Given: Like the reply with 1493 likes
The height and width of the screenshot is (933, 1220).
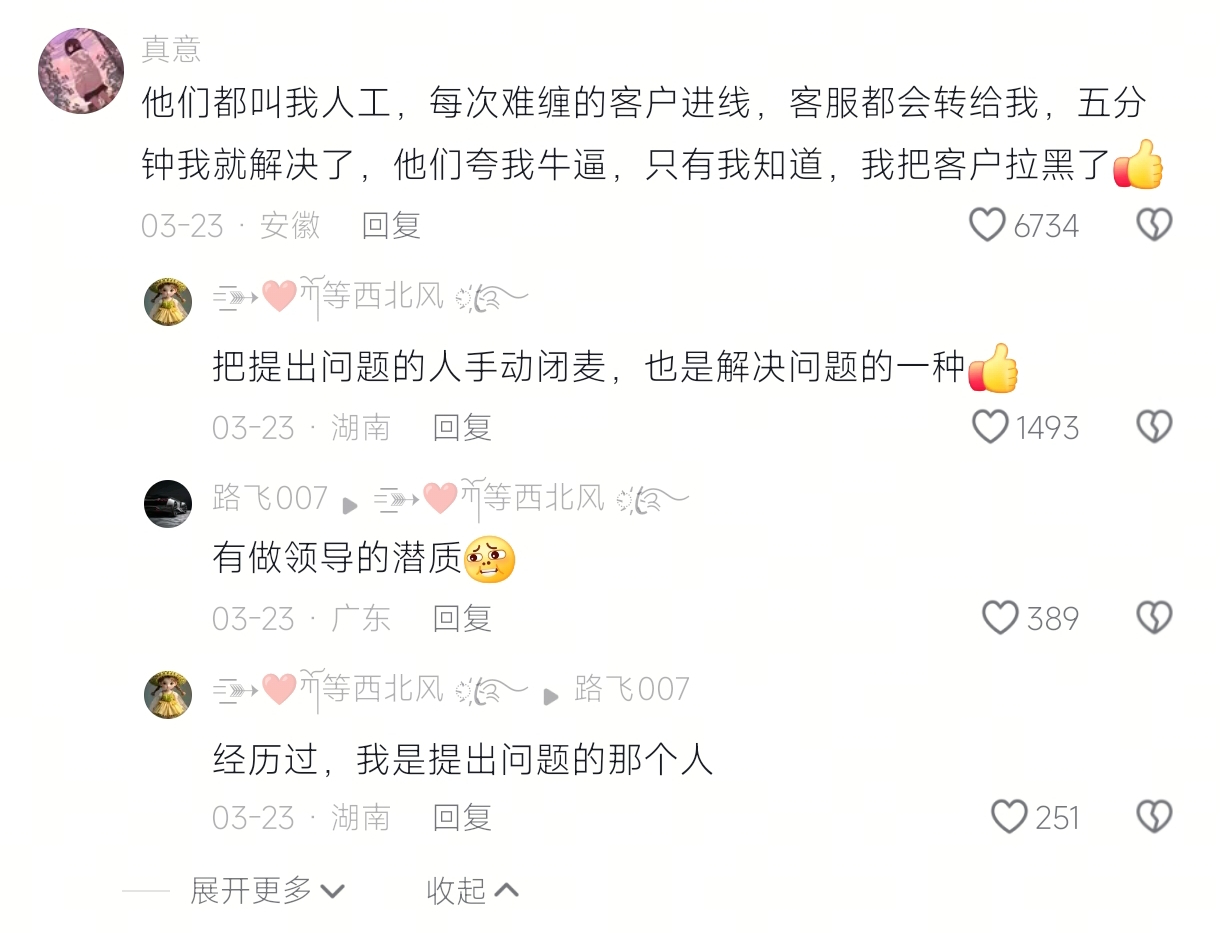Looking at the screenshot, I should (990, 427).
